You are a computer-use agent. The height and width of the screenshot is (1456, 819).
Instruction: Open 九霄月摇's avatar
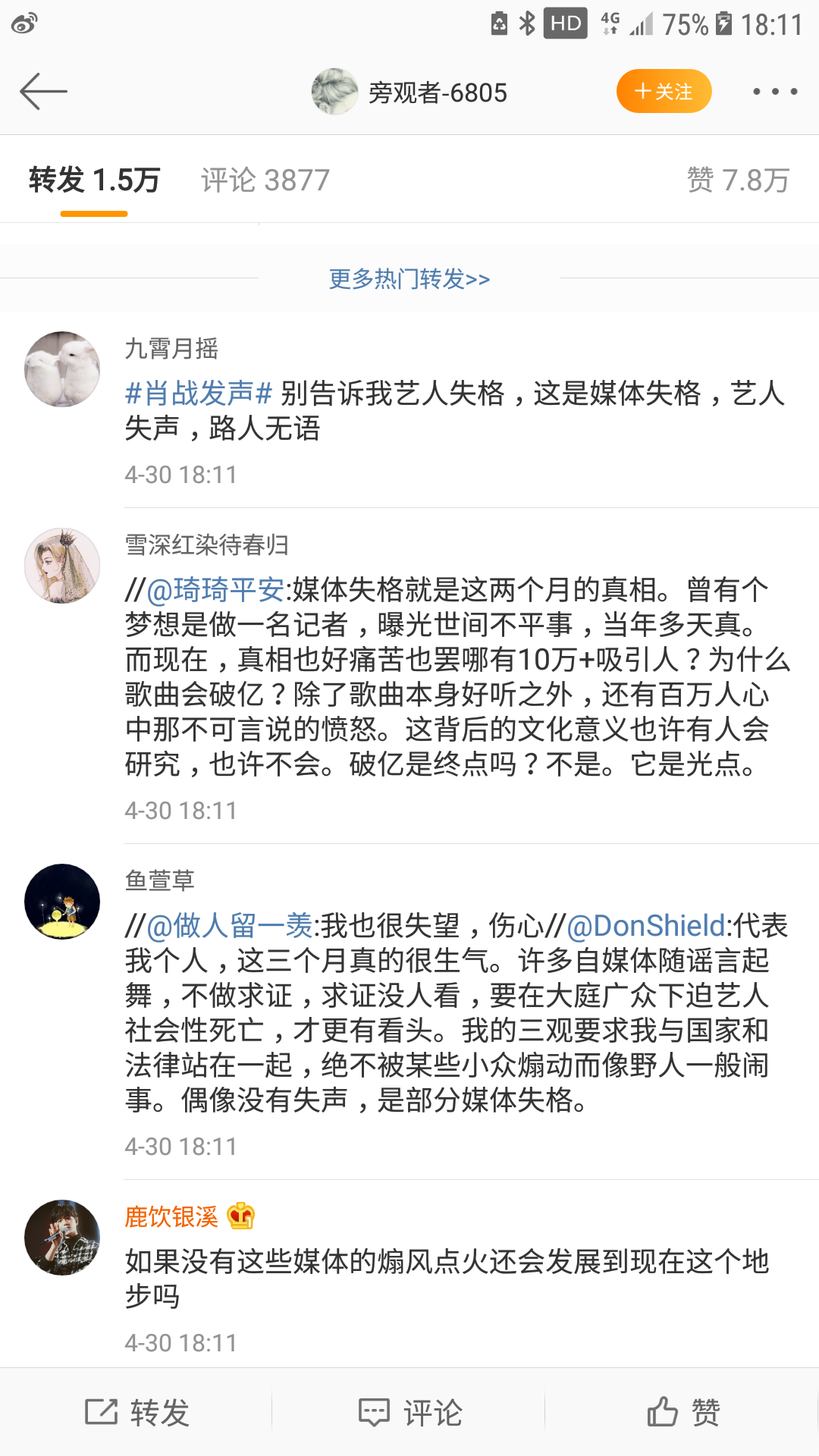click(62, 369)
